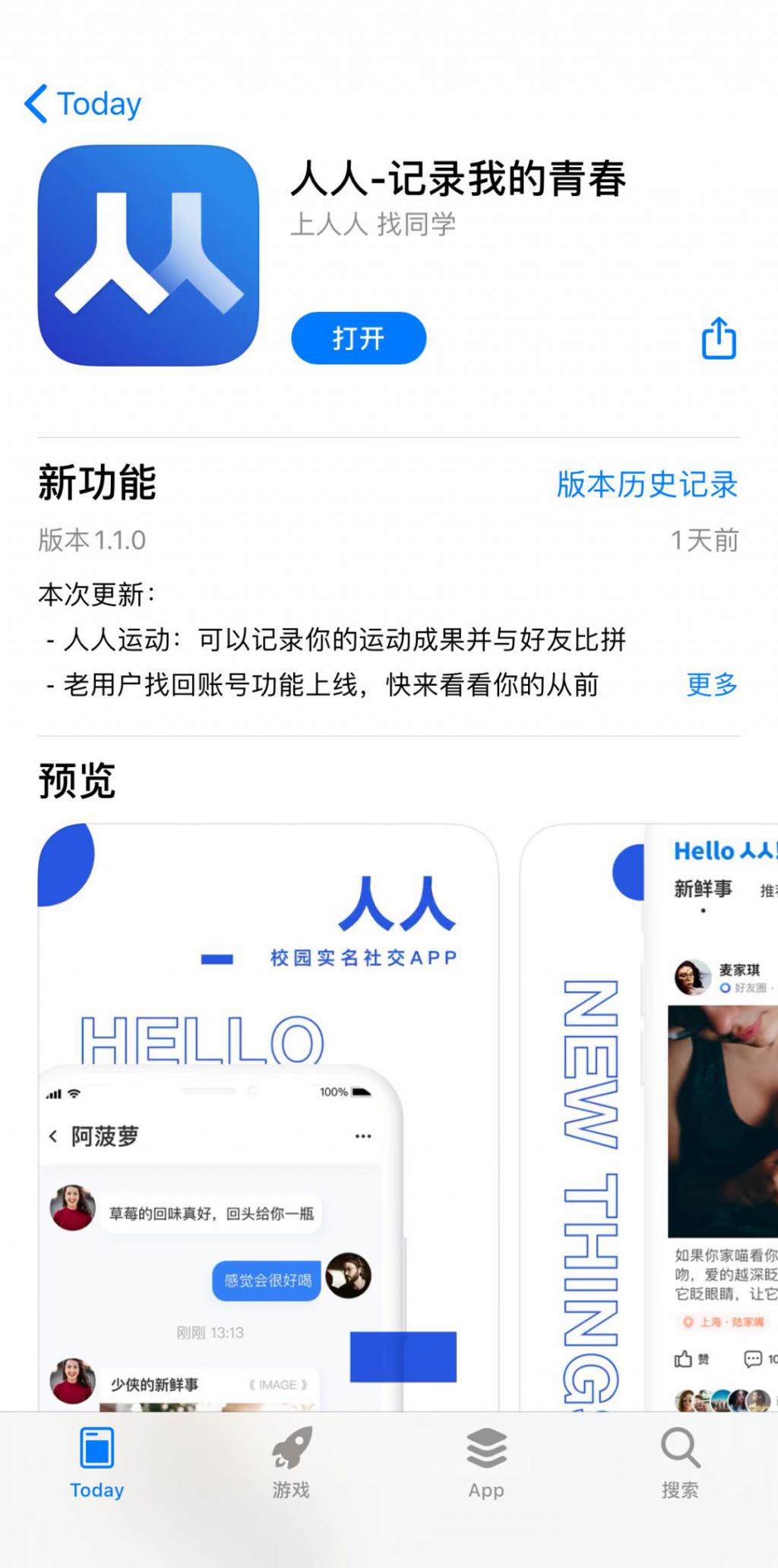Switch to the 游戏 tab

click(x=292, y=1462)
